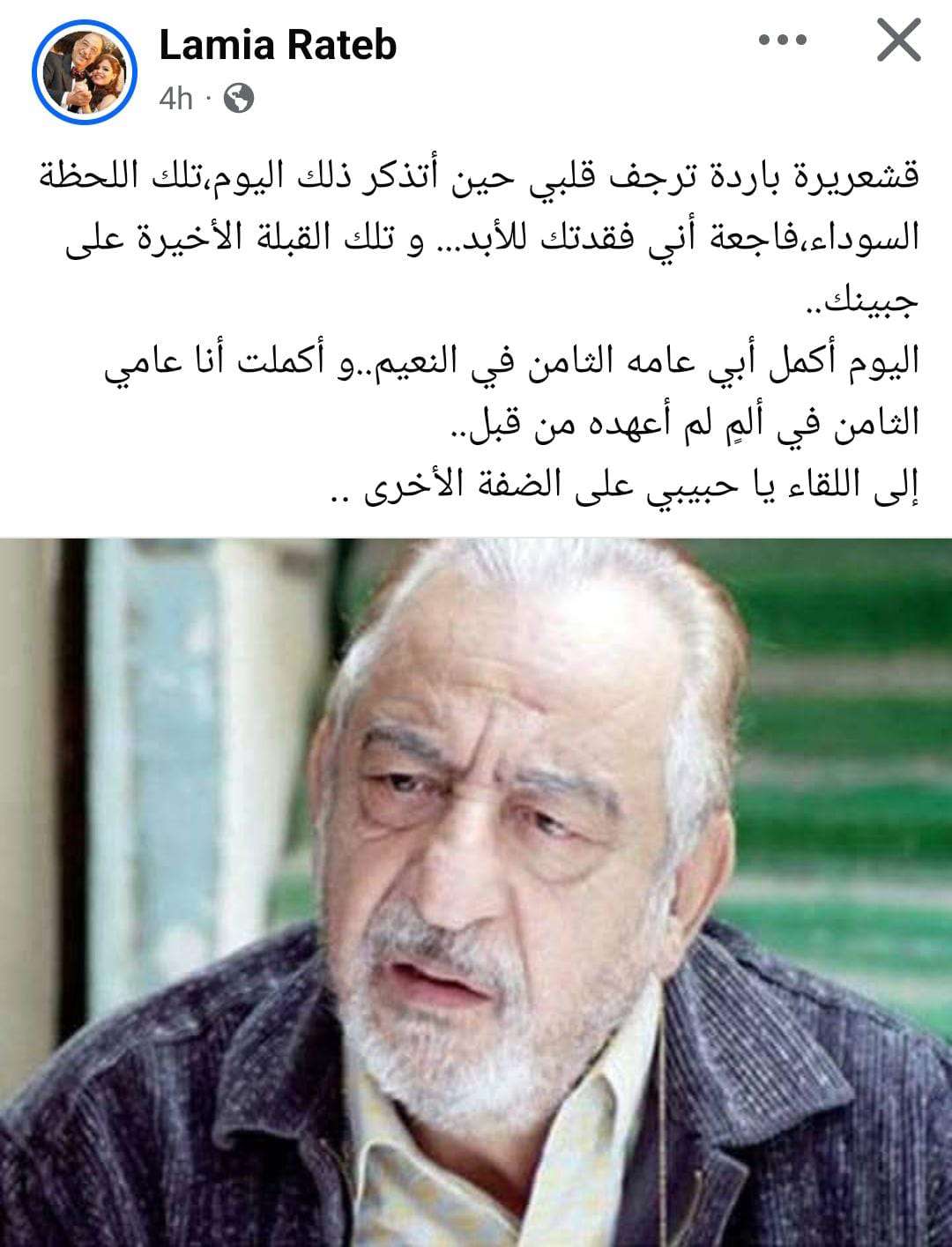The image size is (952, 1247).
Task: Dismiss this post with the X
Action: coord(898,41)
